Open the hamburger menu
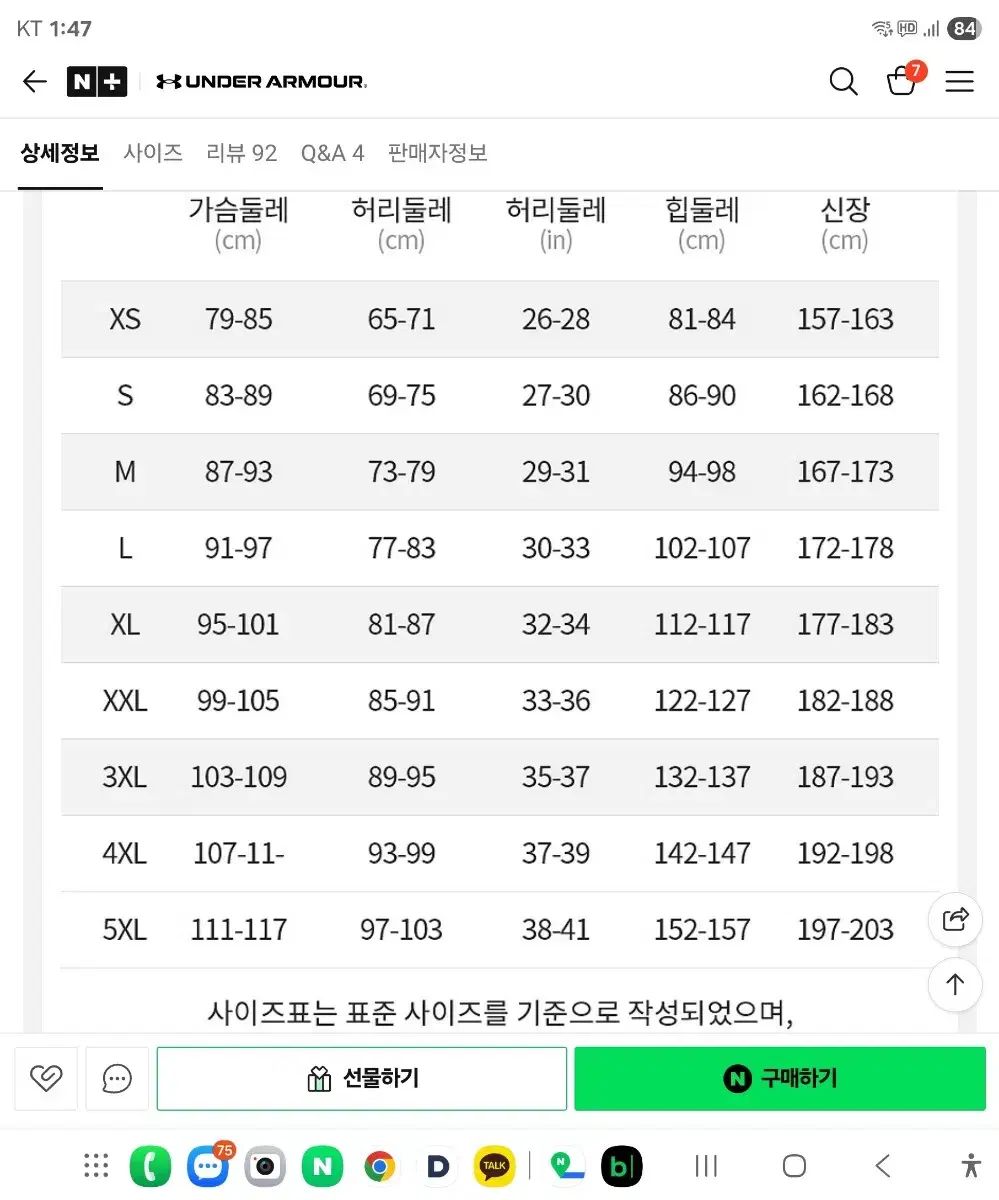 pyautogui.click(x=959, y=82)
